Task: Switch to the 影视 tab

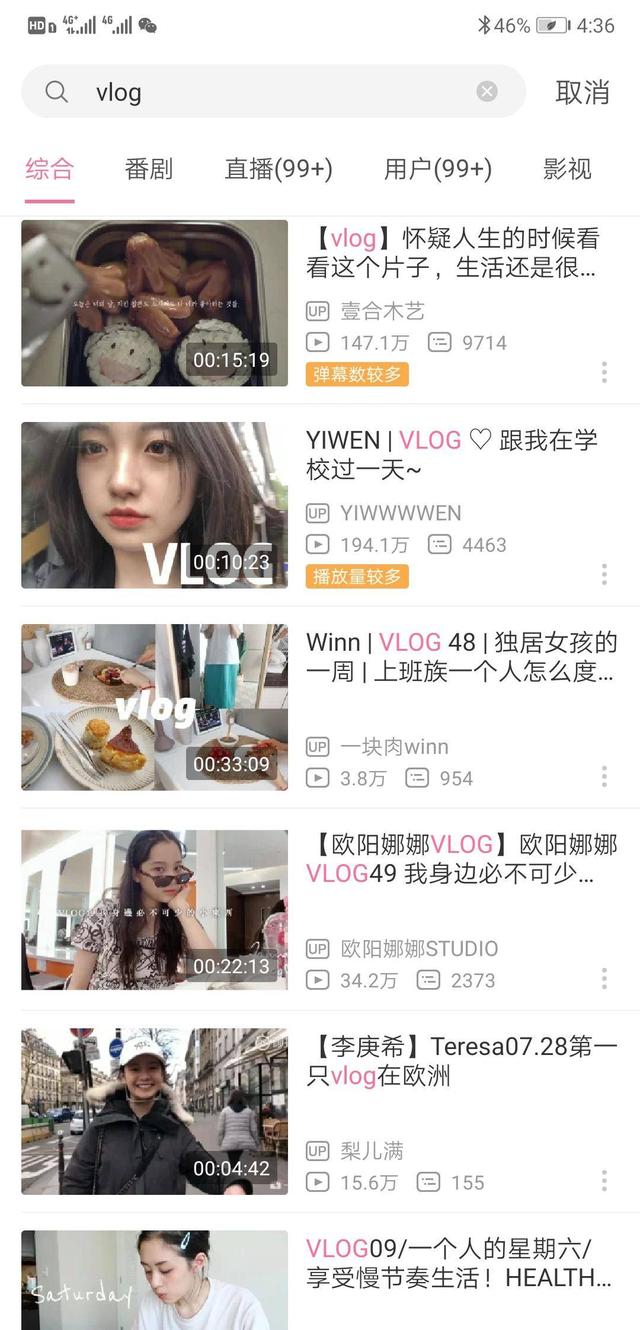Action: [x=567, y=169]
